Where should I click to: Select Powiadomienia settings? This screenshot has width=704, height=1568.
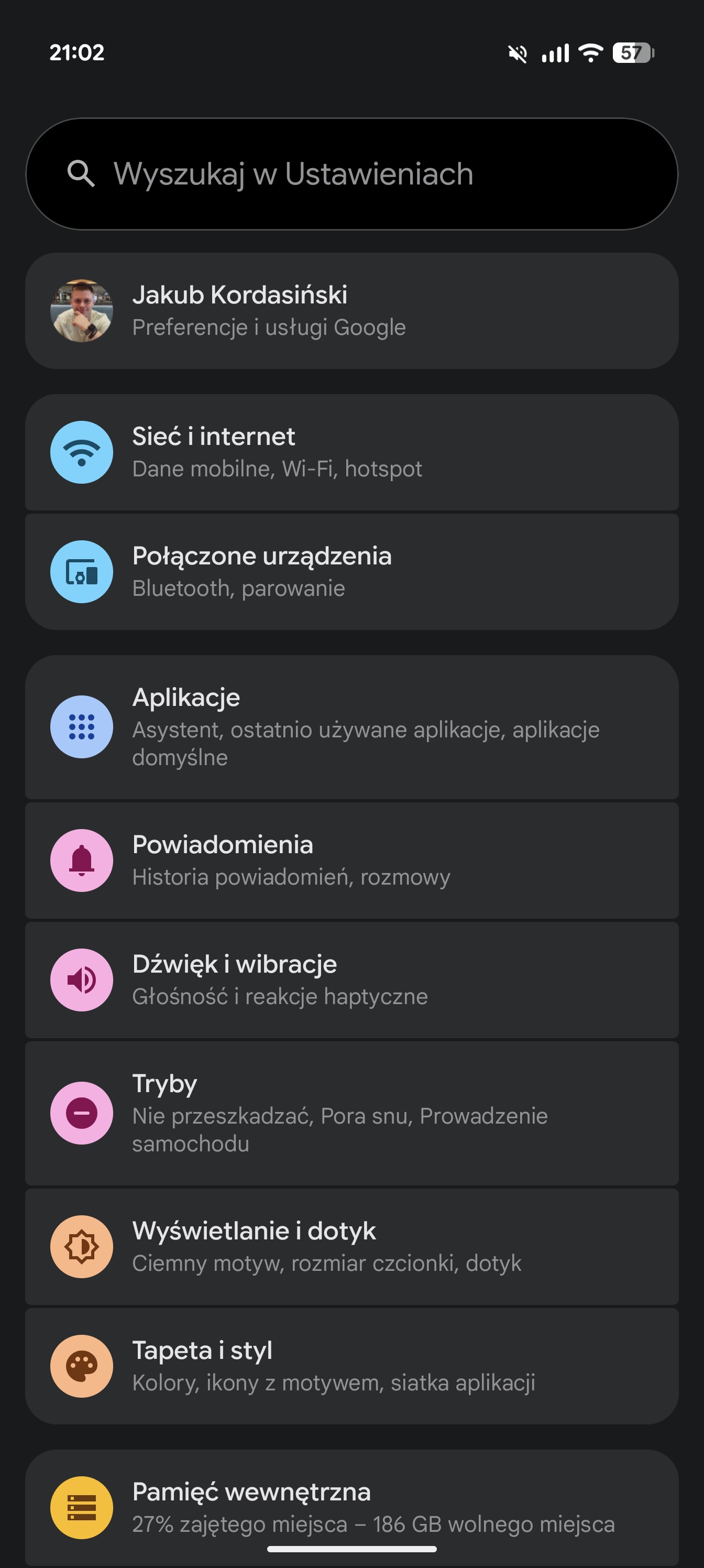pos(351,860)
